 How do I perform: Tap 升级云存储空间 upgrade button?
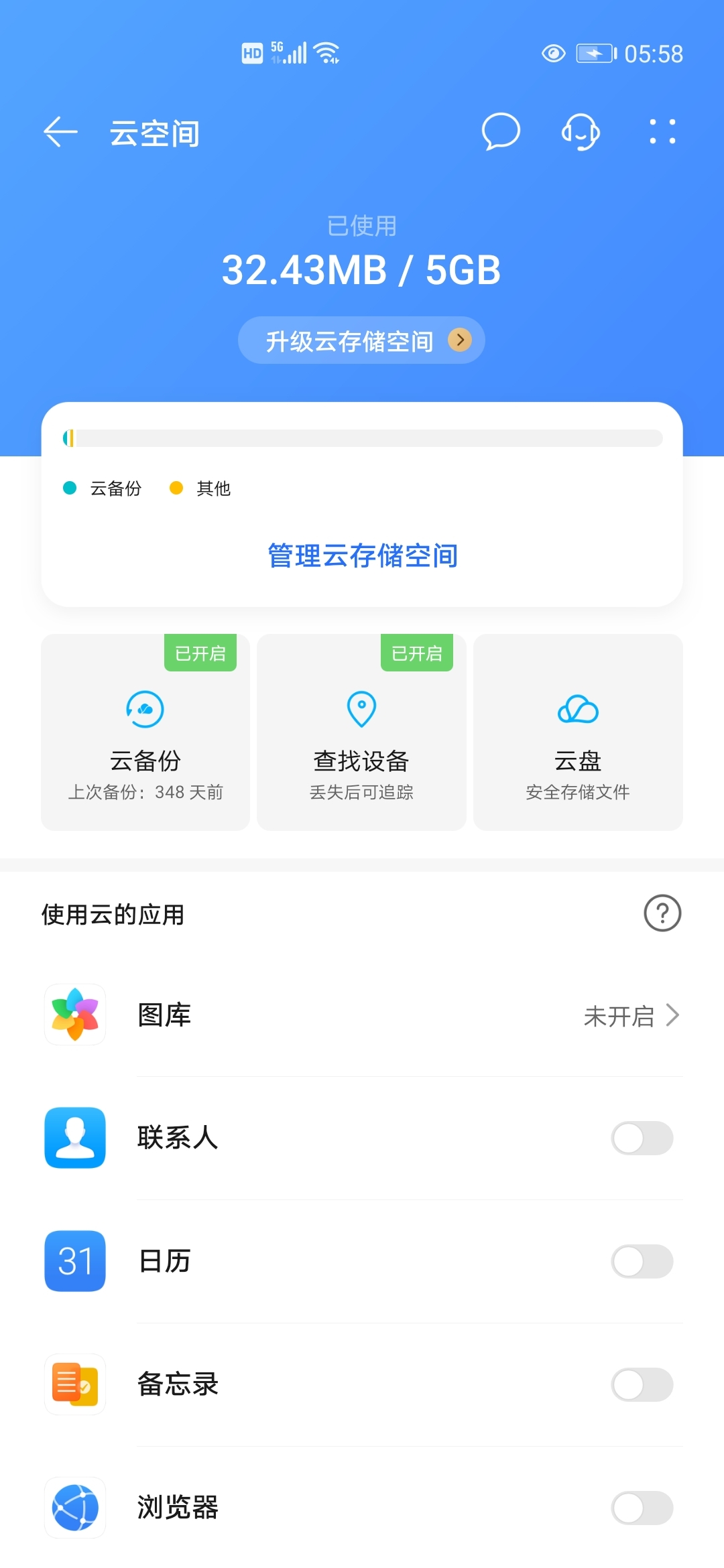[x=349, y=340]
